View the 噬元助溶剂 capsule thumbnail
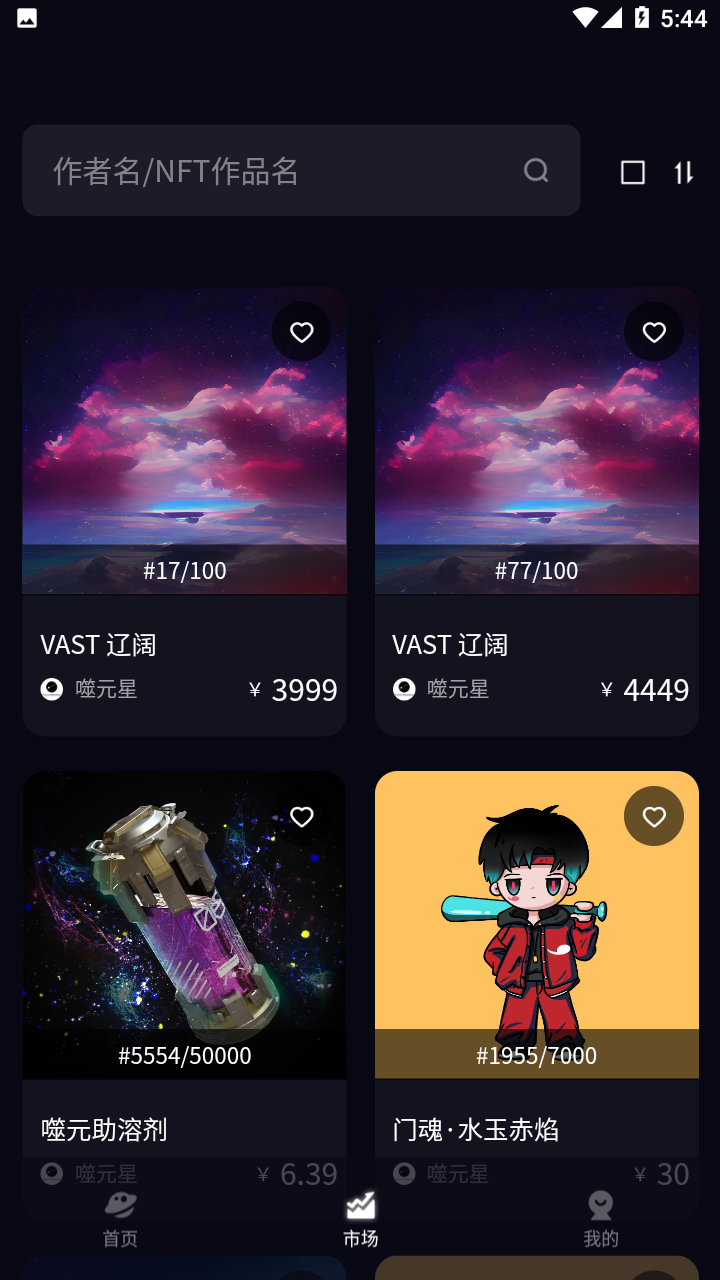 pos(184,925)
